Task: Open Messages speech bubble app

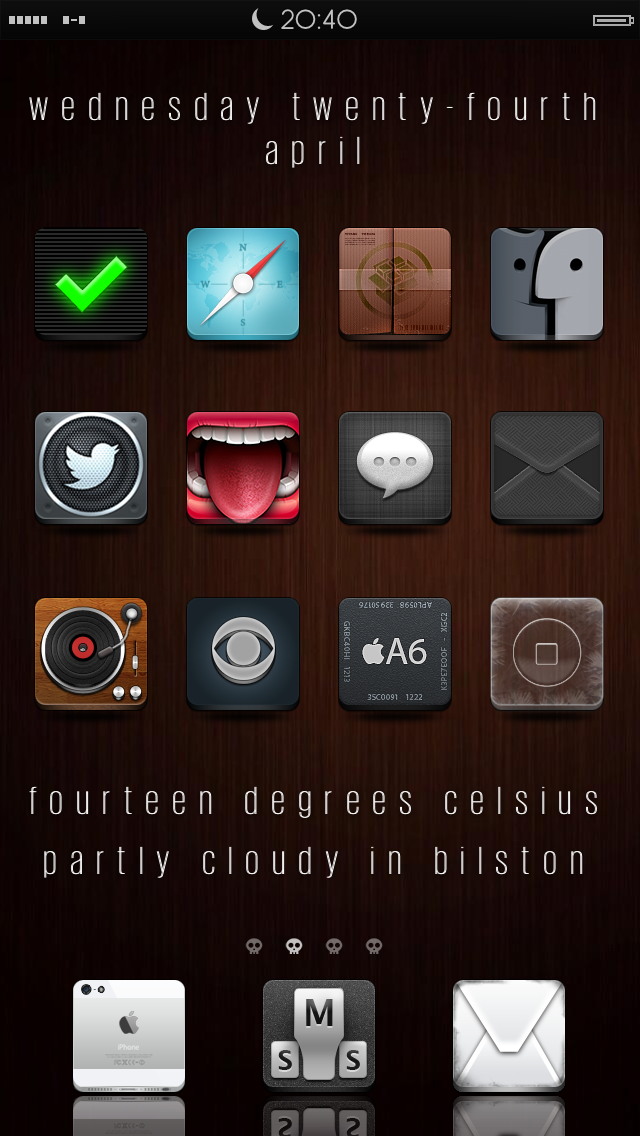Action: pos(395,467)
